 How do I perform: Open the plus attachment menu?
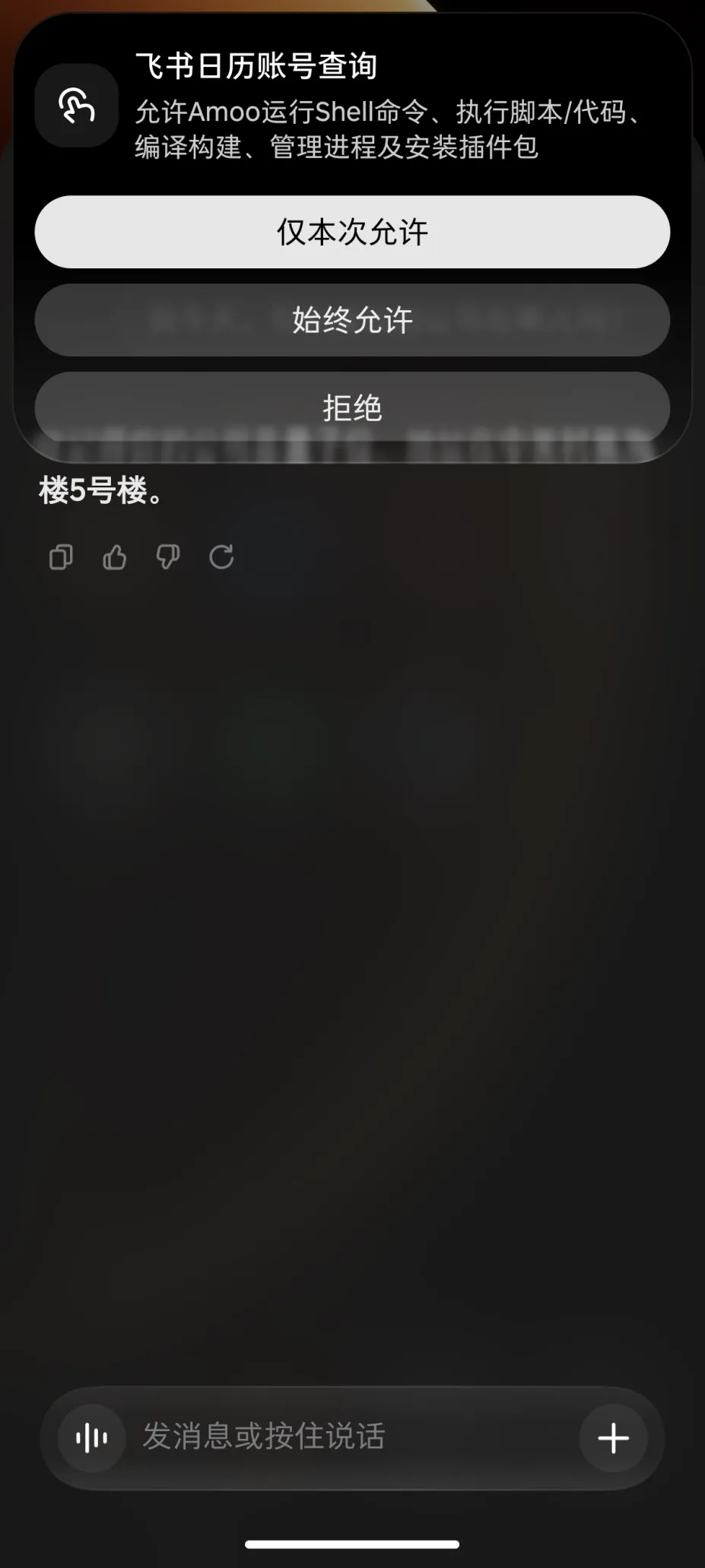tap(613, 1438)
